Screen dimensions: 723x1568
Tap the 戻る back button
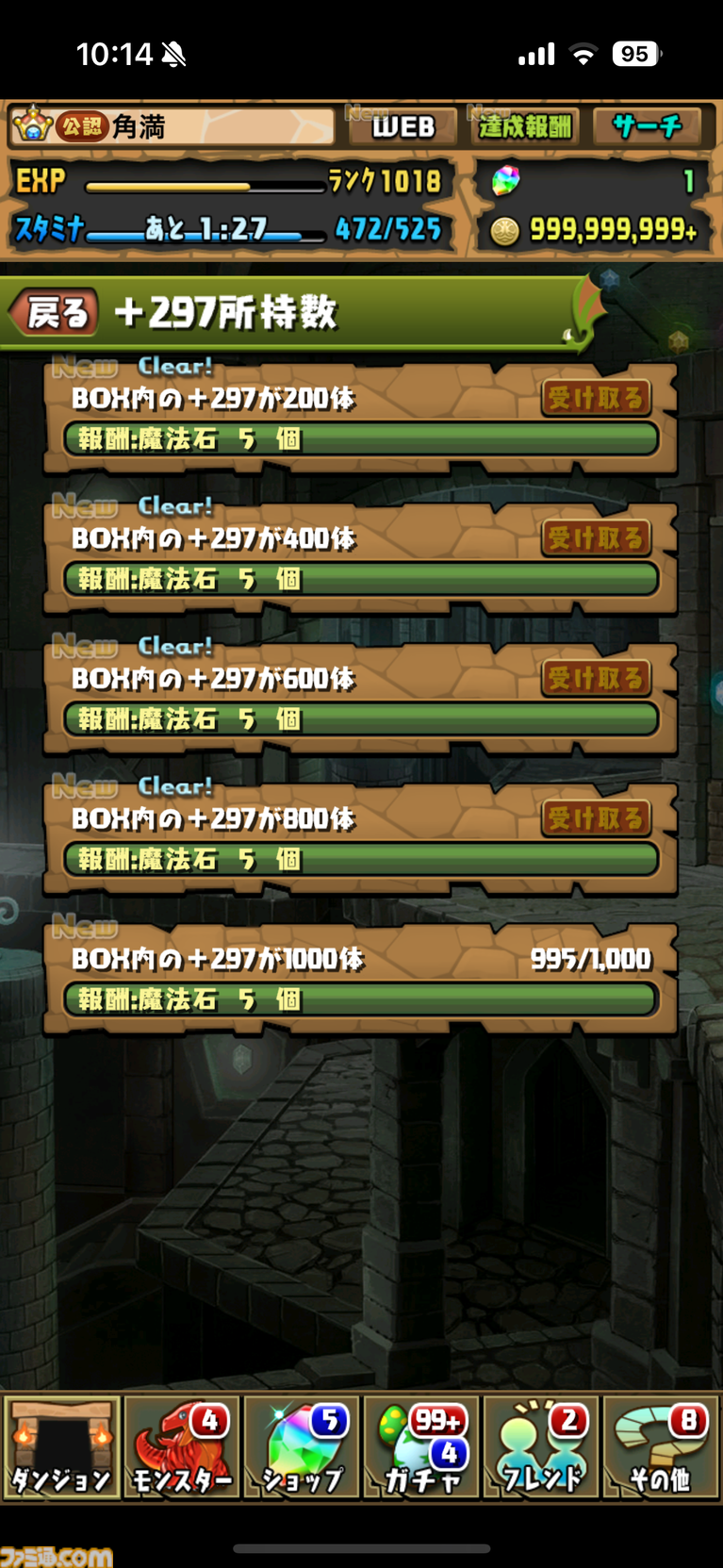point(55,312)
